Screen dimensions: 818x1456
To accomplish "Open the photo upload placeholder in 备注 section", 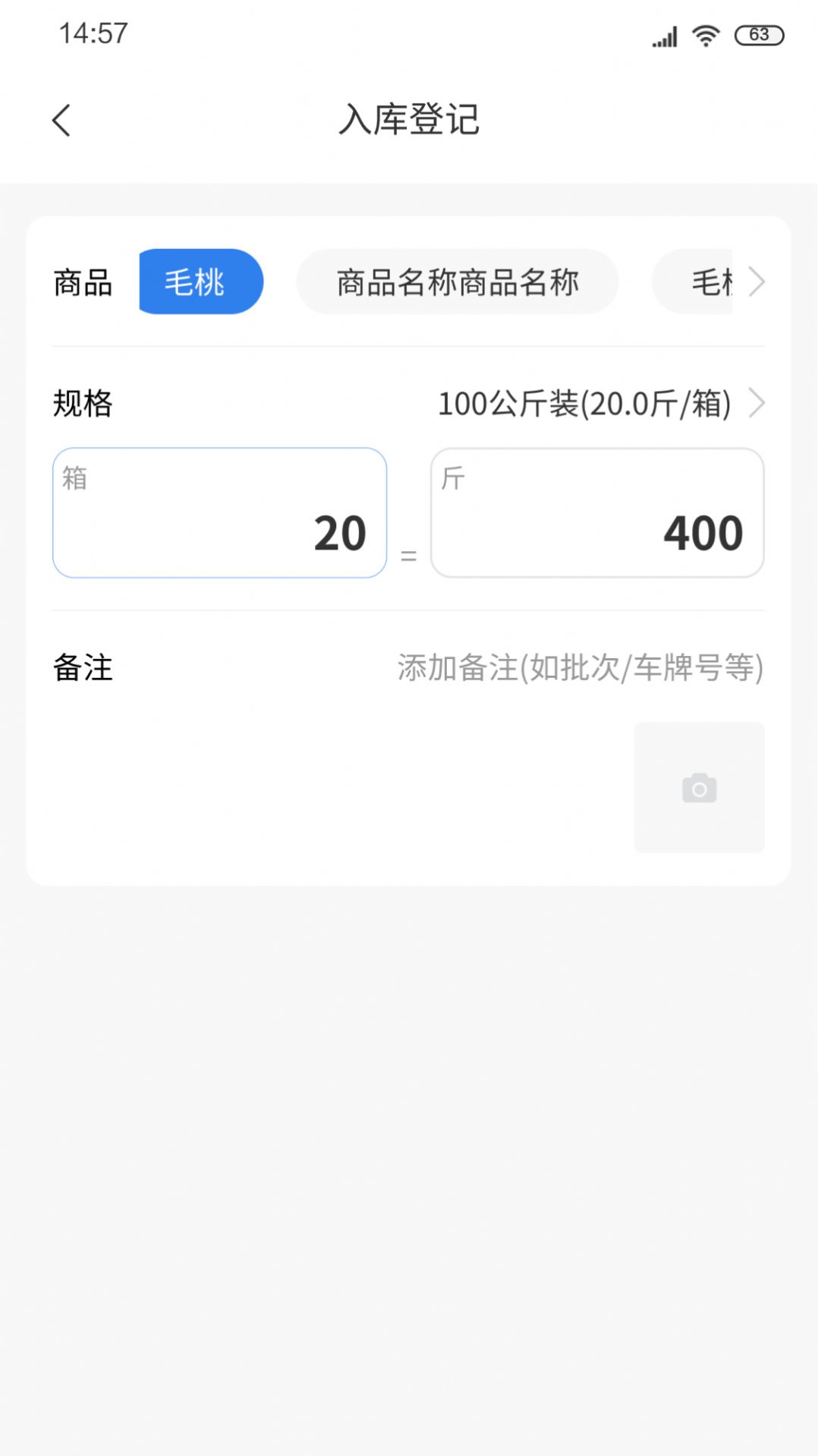I will [x=699, y=787].
